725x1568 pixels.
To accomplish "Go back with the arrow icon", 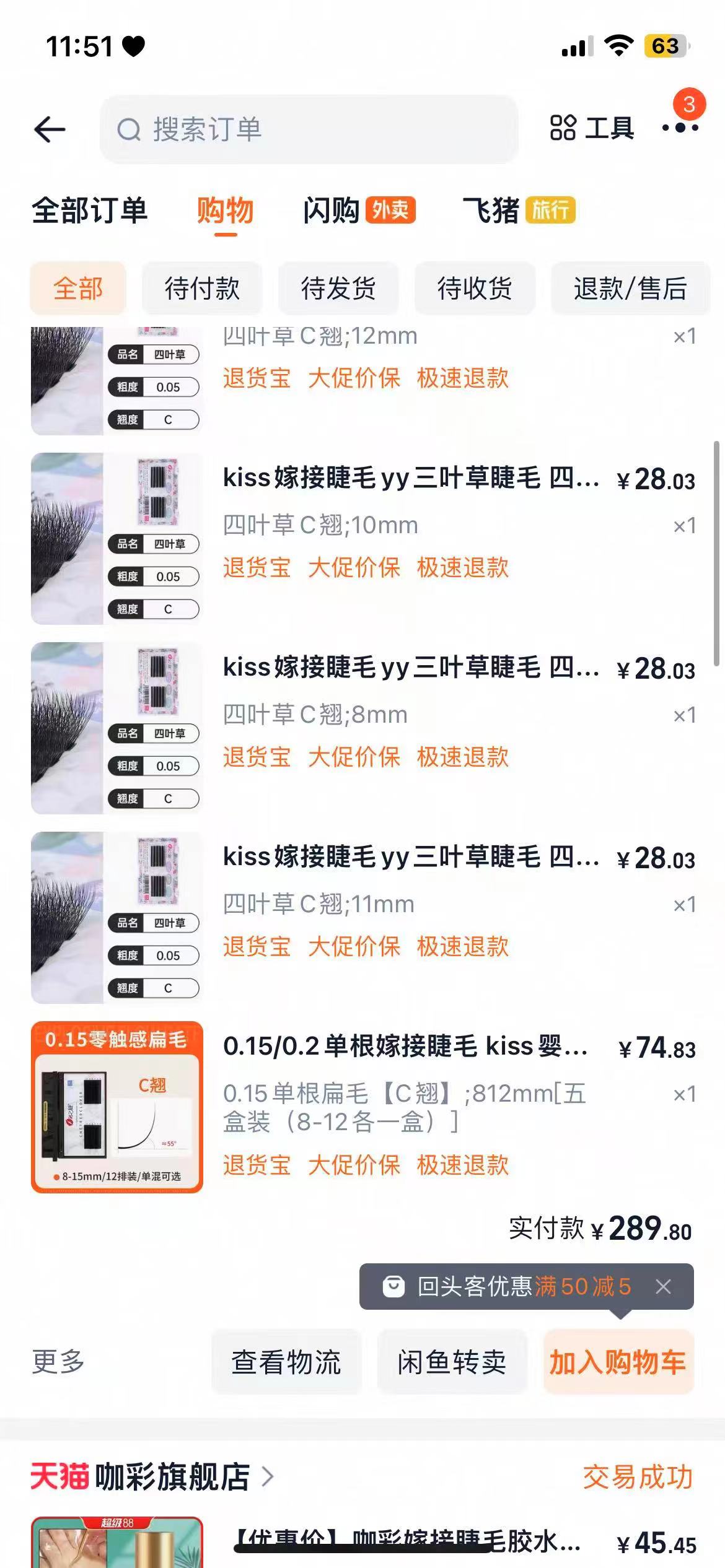I will (x=50, y=129).
